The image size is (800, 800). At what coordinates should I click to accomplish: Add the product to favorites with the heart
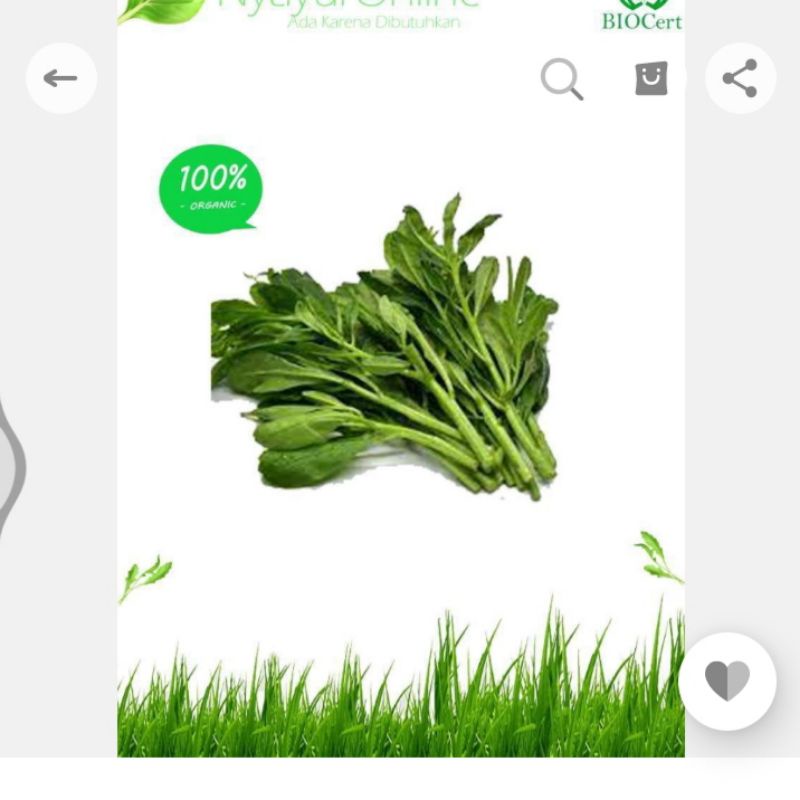point(727,681)
